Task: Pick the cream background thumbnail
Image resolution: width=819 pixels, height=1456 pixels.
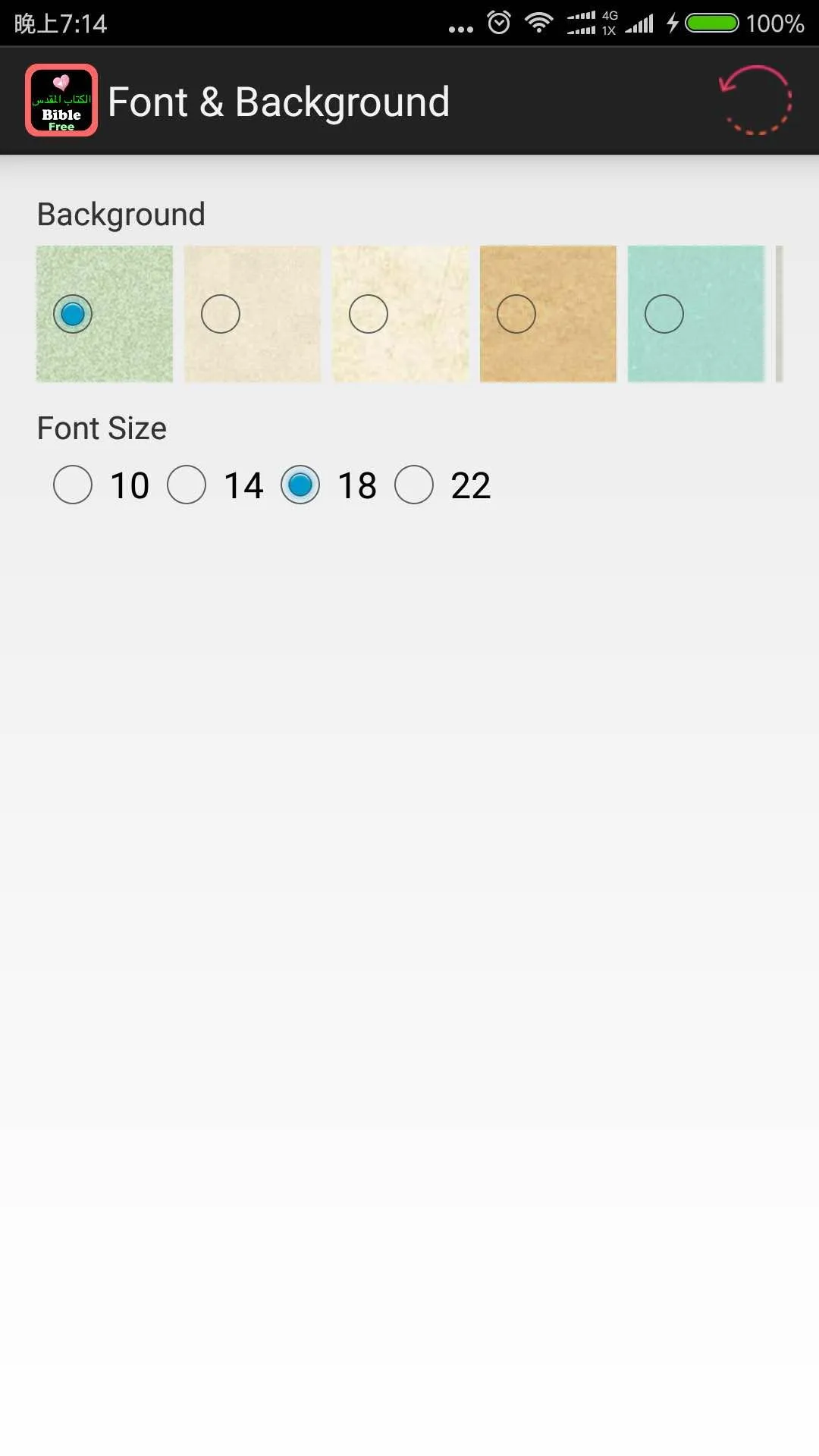Action: (x=220, y=314)
